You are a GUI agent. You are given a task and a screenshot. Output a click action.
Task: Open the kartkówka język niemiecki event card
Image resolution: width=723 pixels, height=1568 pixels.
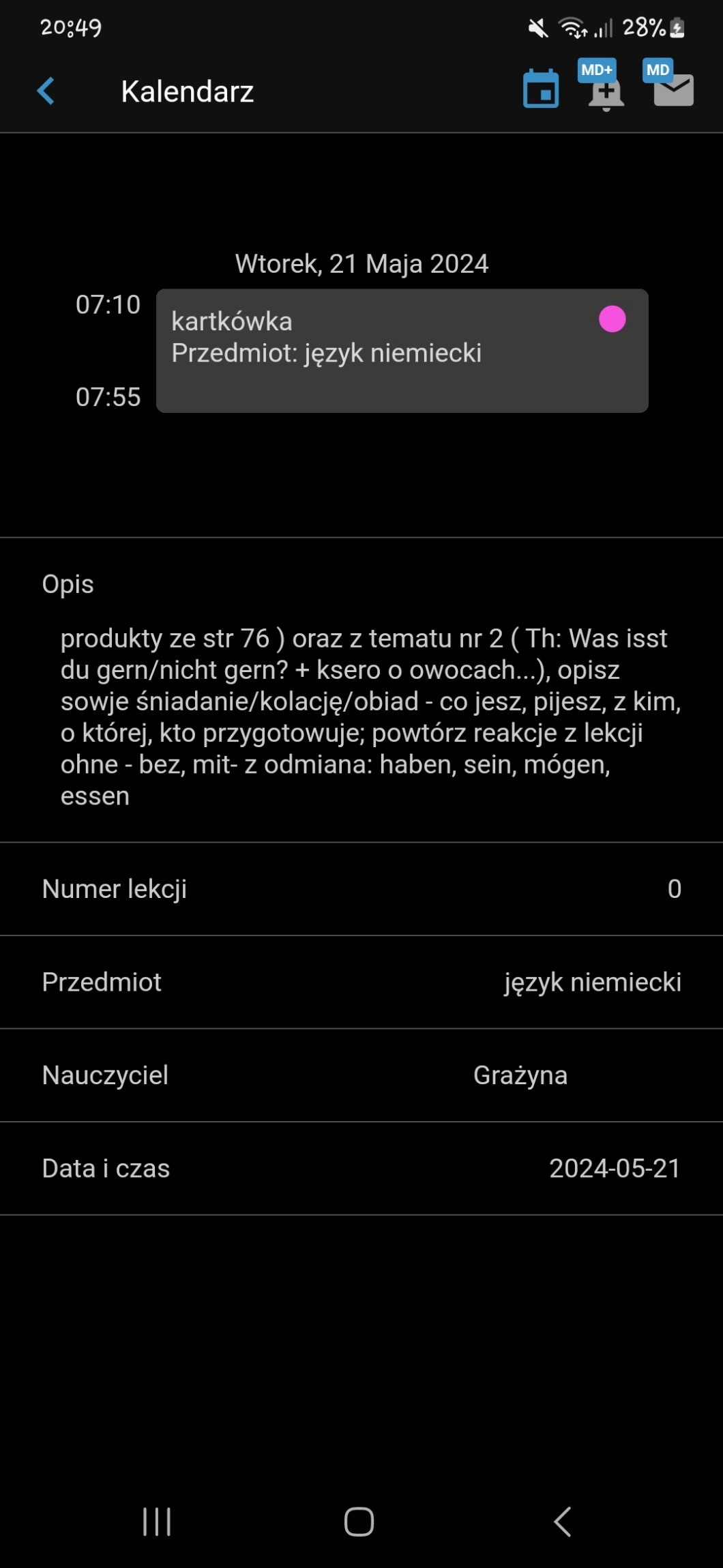coord(402,350)
